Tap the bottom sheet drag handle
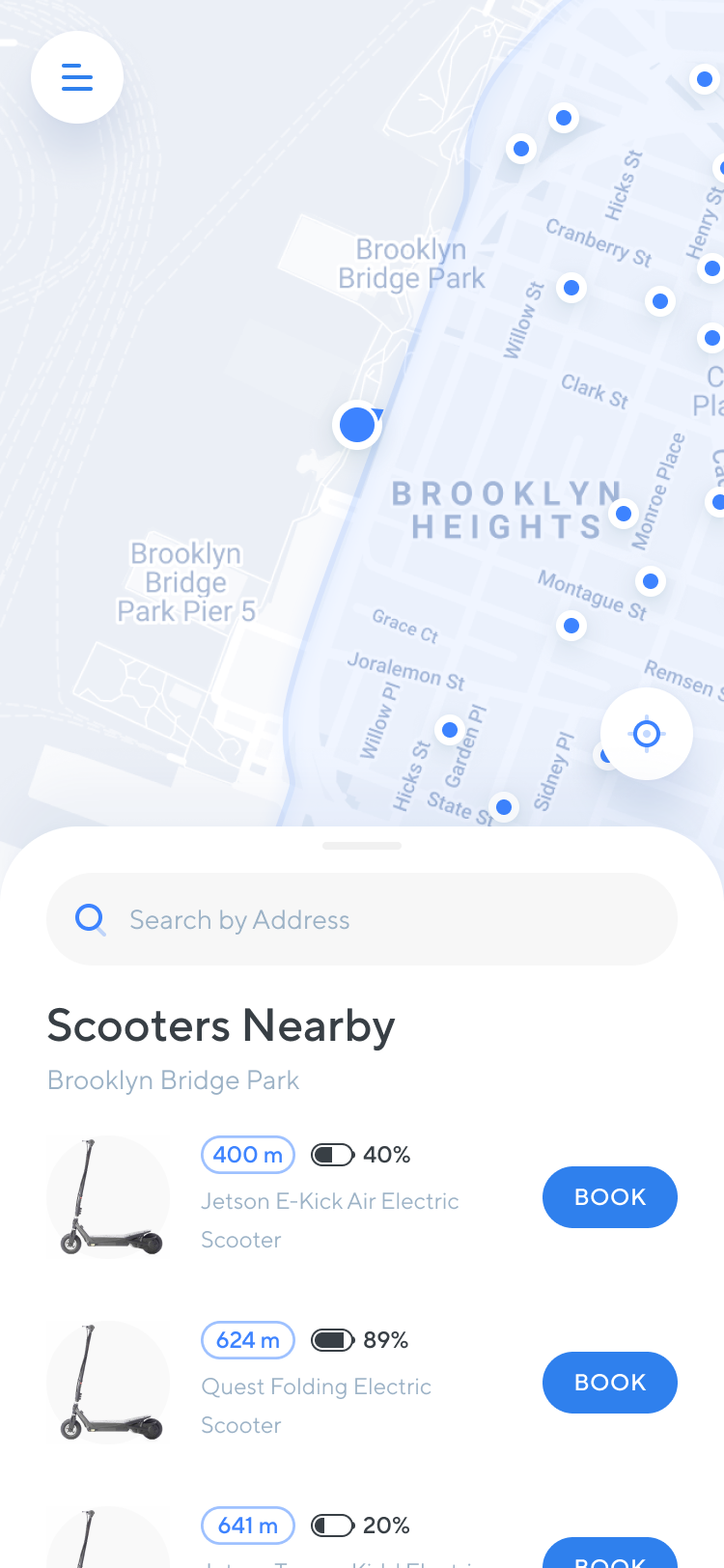Viewport: 724px width, 1568px height. 362,846
